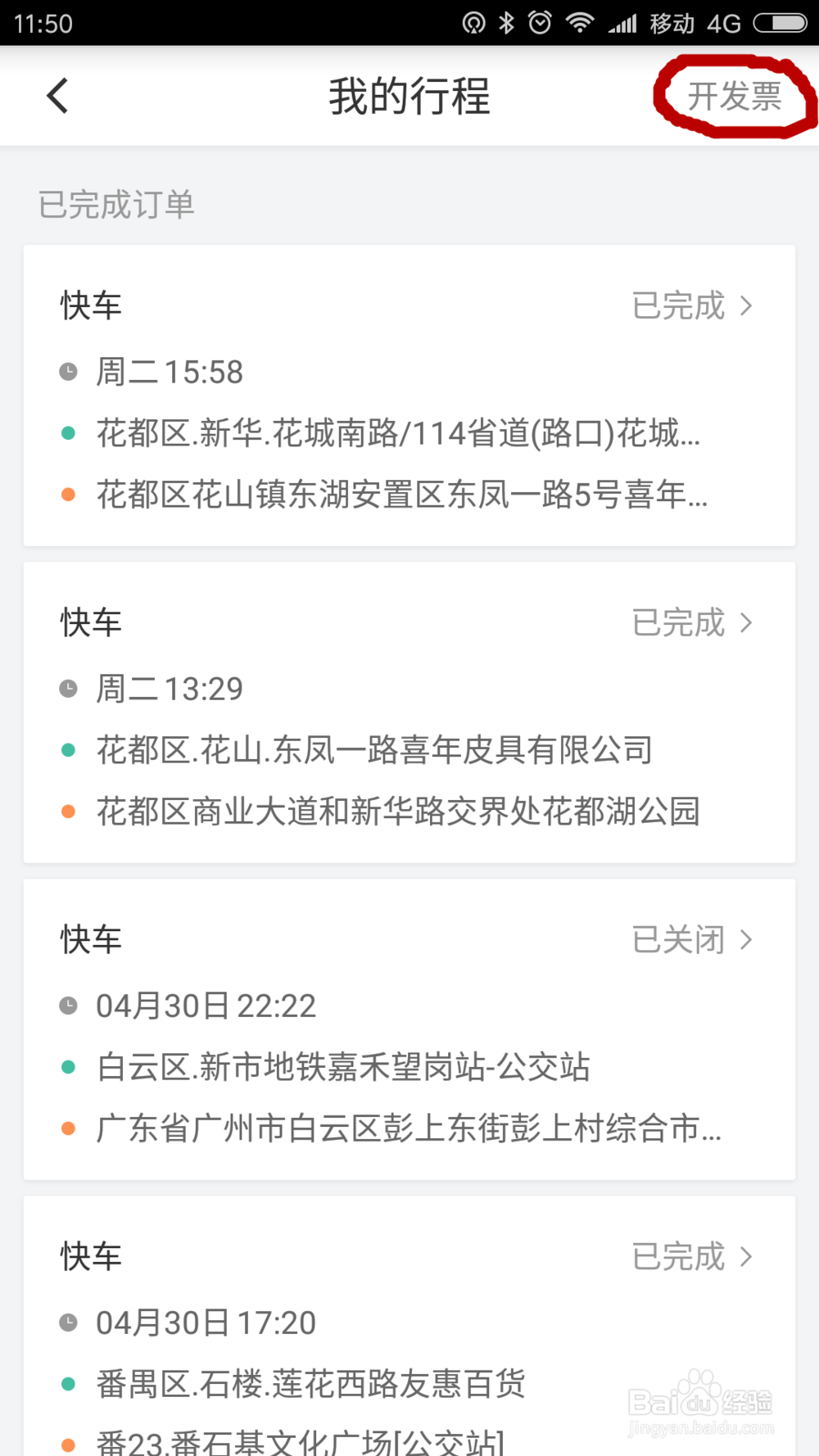The image size is (819, 1456).
Task: Go back using the top-left arrow
Action: (x=57, y=97)
